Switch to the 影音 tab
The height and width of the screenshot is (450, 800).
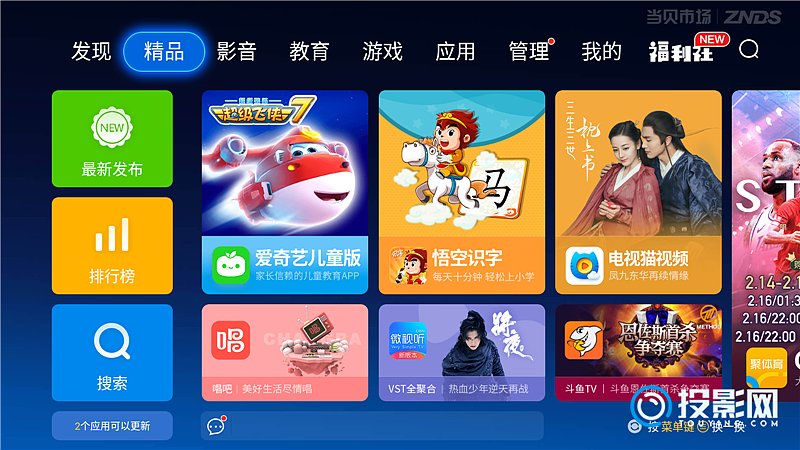[236, 52]
